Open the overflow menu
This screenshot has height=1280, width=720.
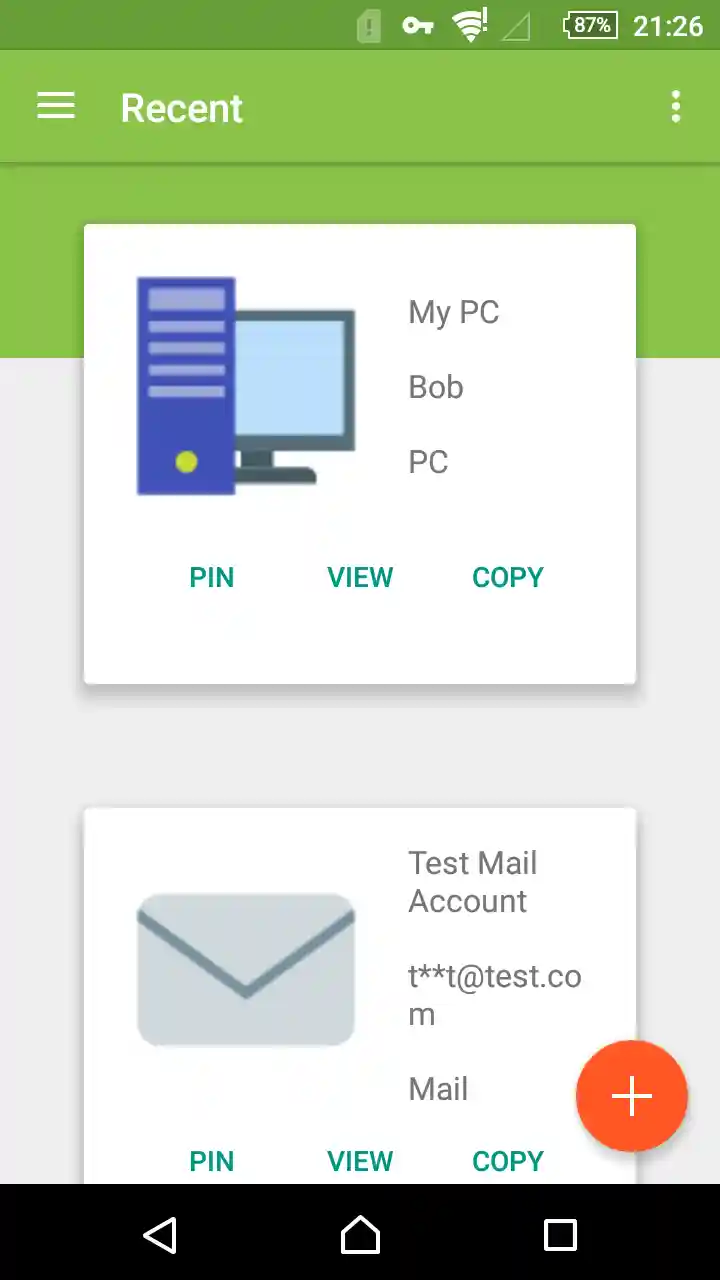click(676, 106)
